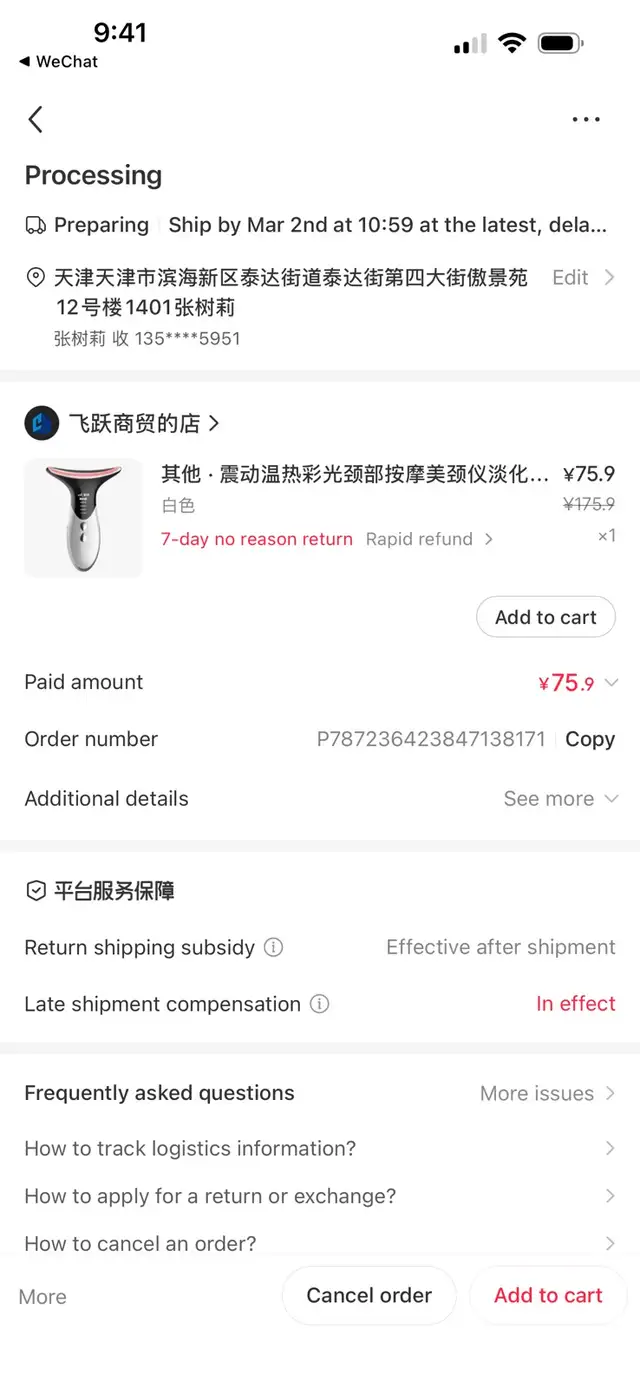Expand Additional details with See more
This screenshot has height=1388, width=640.
pyautogui.click(x=560, y=799)
